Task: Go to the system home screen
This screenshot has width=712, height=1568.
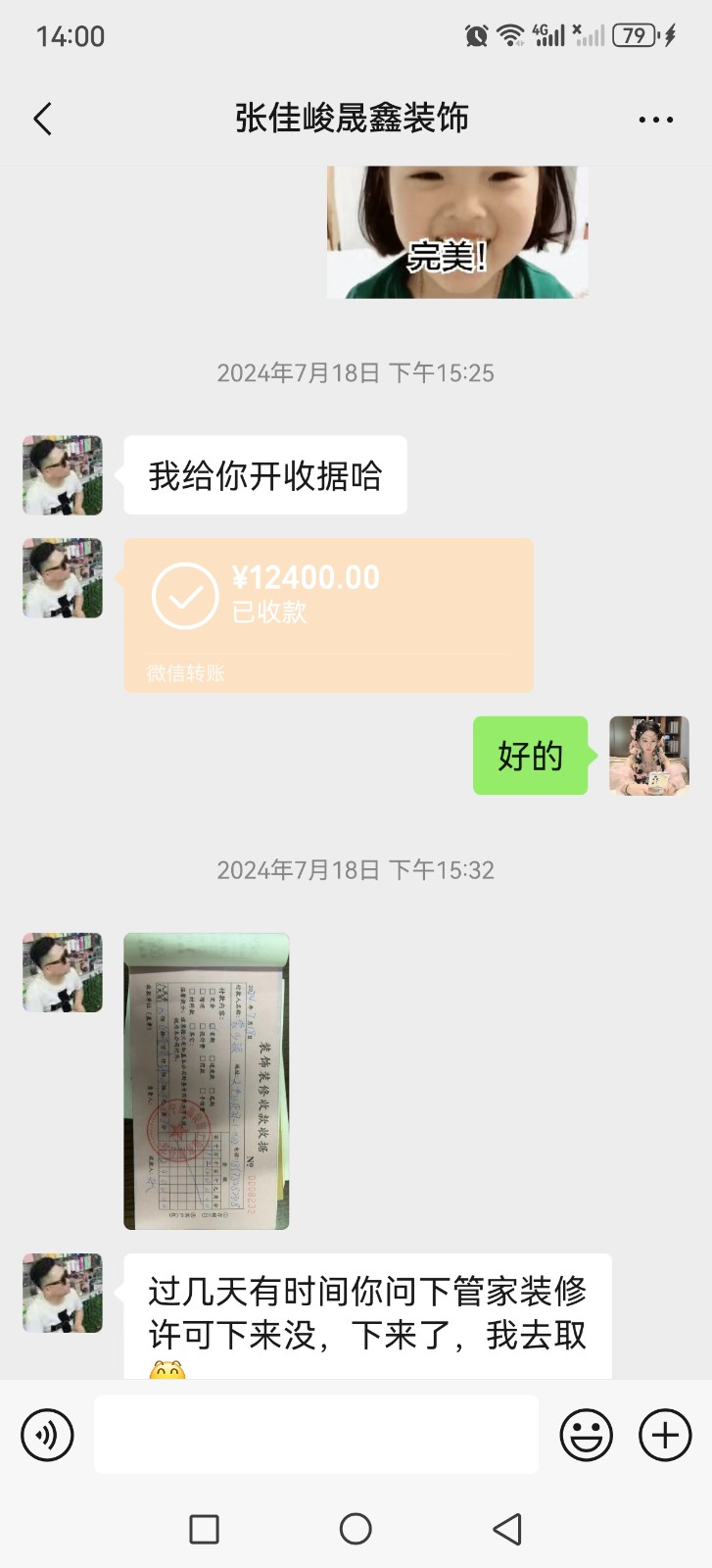Action: [x=356, y=1529]
